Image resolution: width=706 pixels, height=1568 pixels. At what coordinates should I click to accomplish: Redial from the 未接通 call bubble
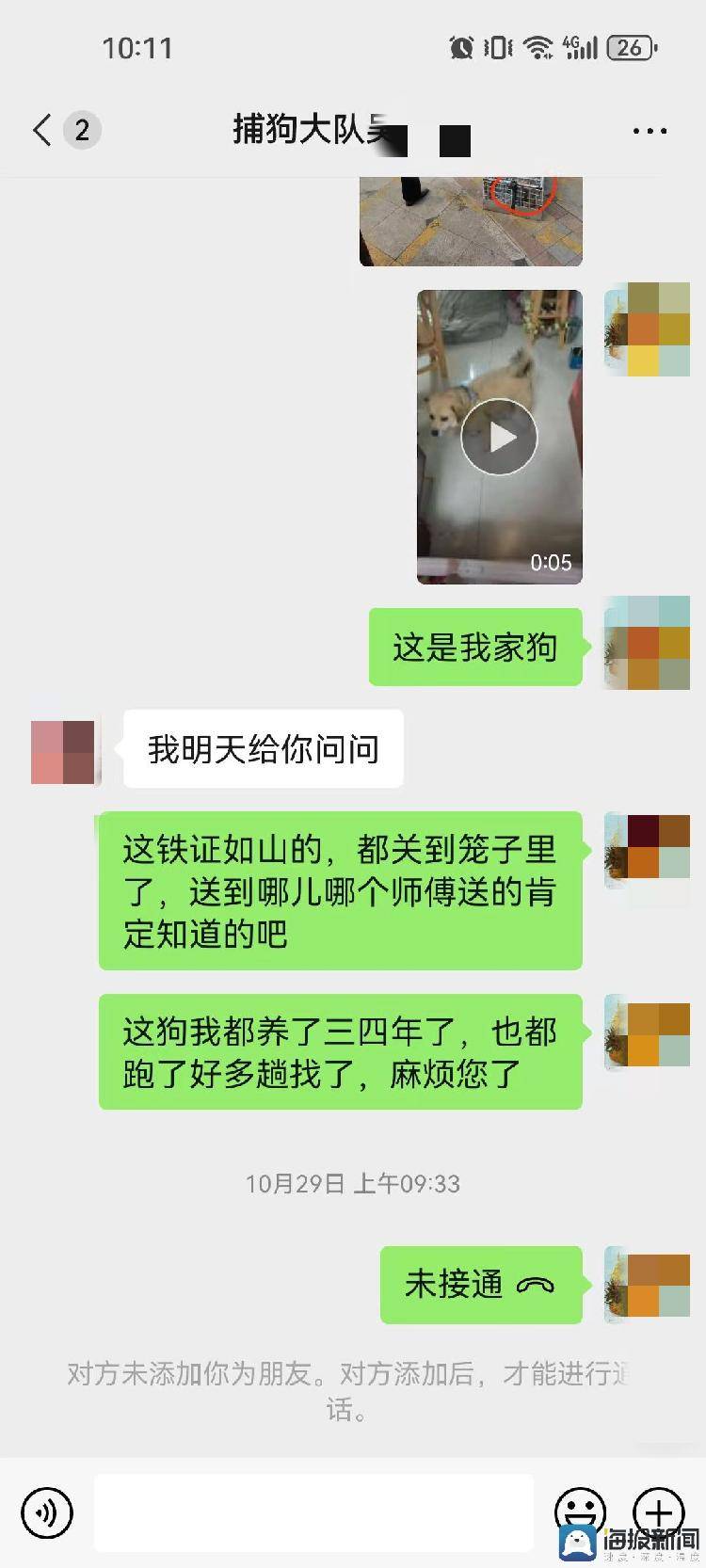coord(480,1285)
